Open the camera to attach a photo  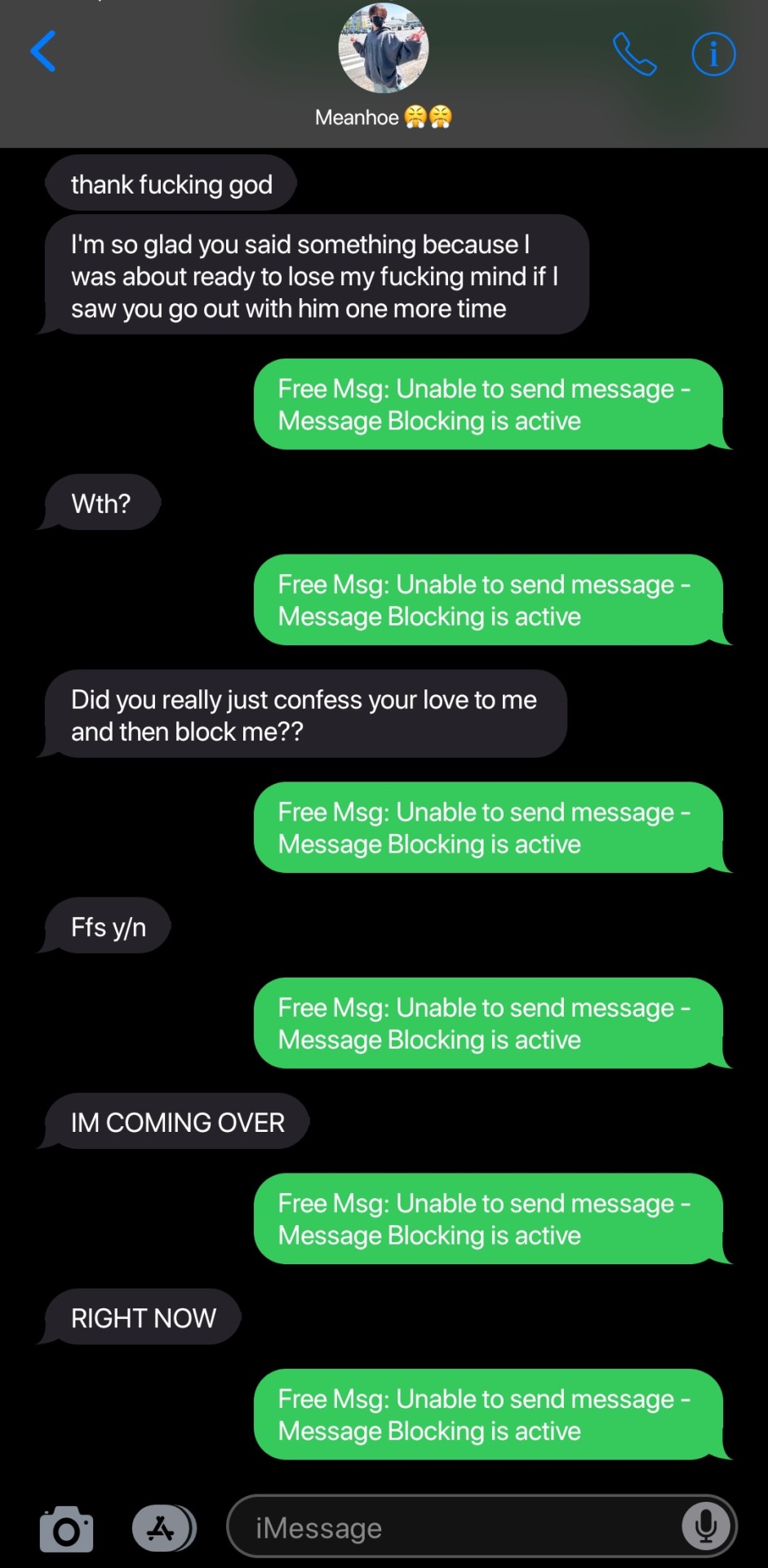coord(66,1528)
